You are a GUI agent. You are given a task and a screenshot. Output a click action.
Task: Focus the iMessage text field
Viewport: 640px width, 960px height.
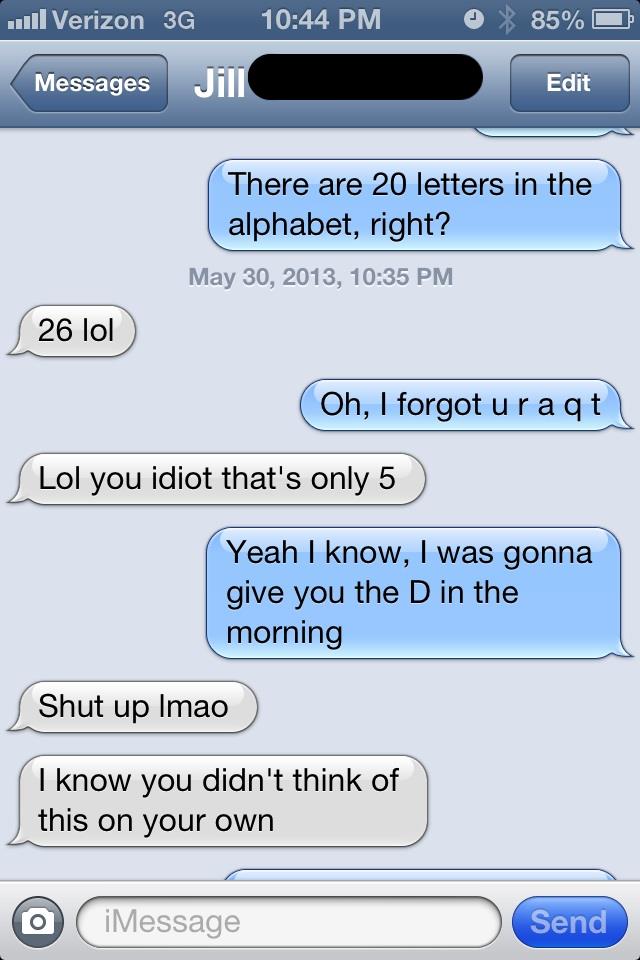(288, 921)
